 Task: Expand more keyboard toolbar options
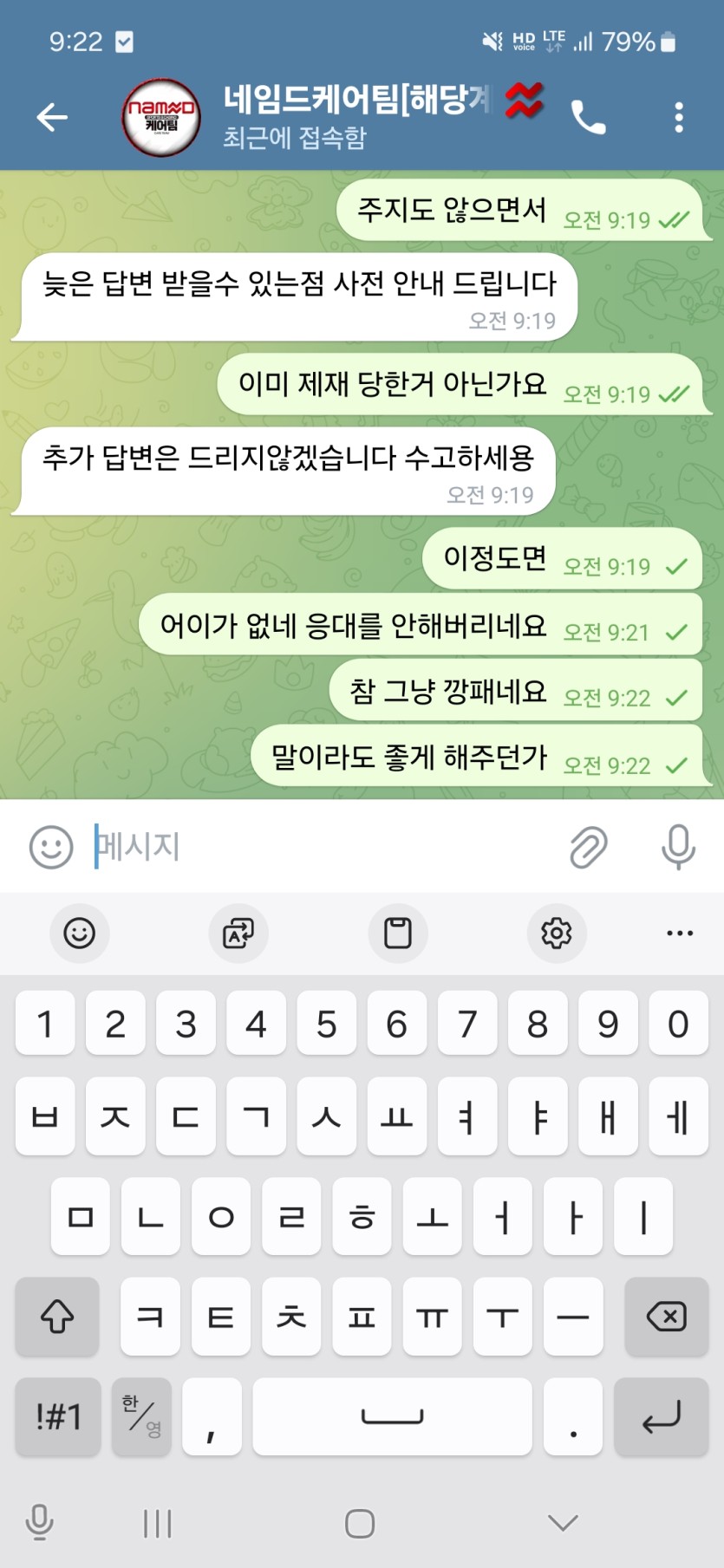[x=679, y=933]
